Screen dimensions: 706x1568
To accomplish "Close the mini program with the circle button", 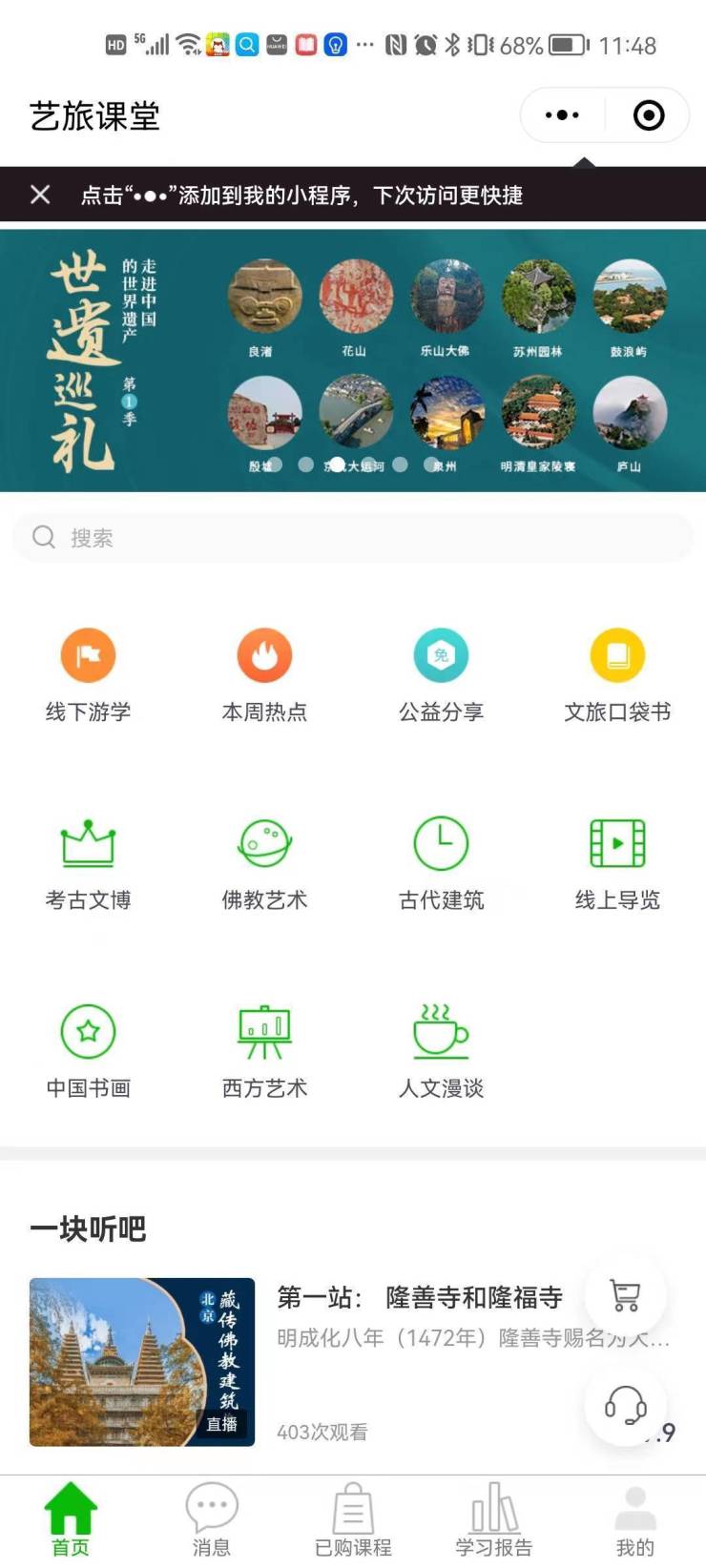I will (649, 115).
